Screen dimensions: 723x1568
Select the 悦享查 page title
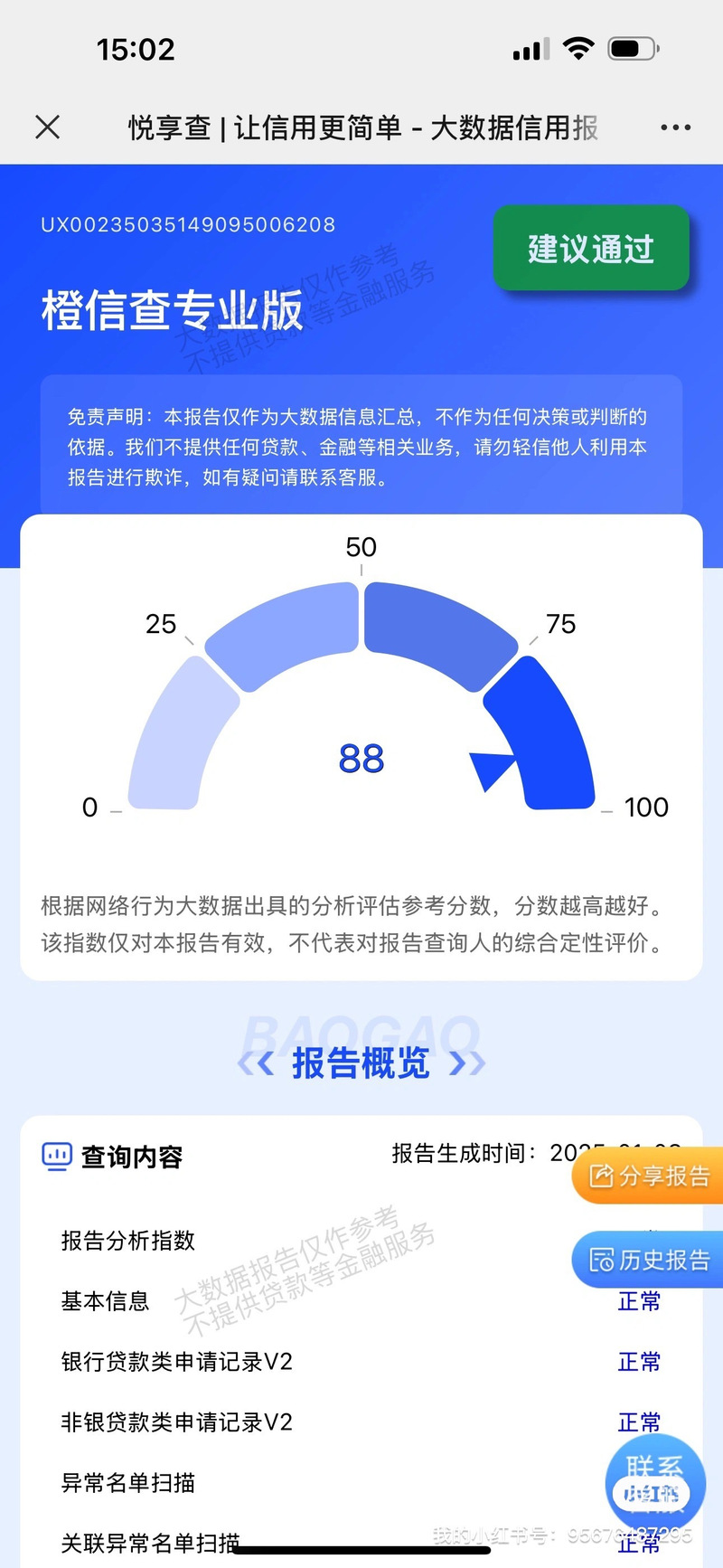click(x=361, y=127)
